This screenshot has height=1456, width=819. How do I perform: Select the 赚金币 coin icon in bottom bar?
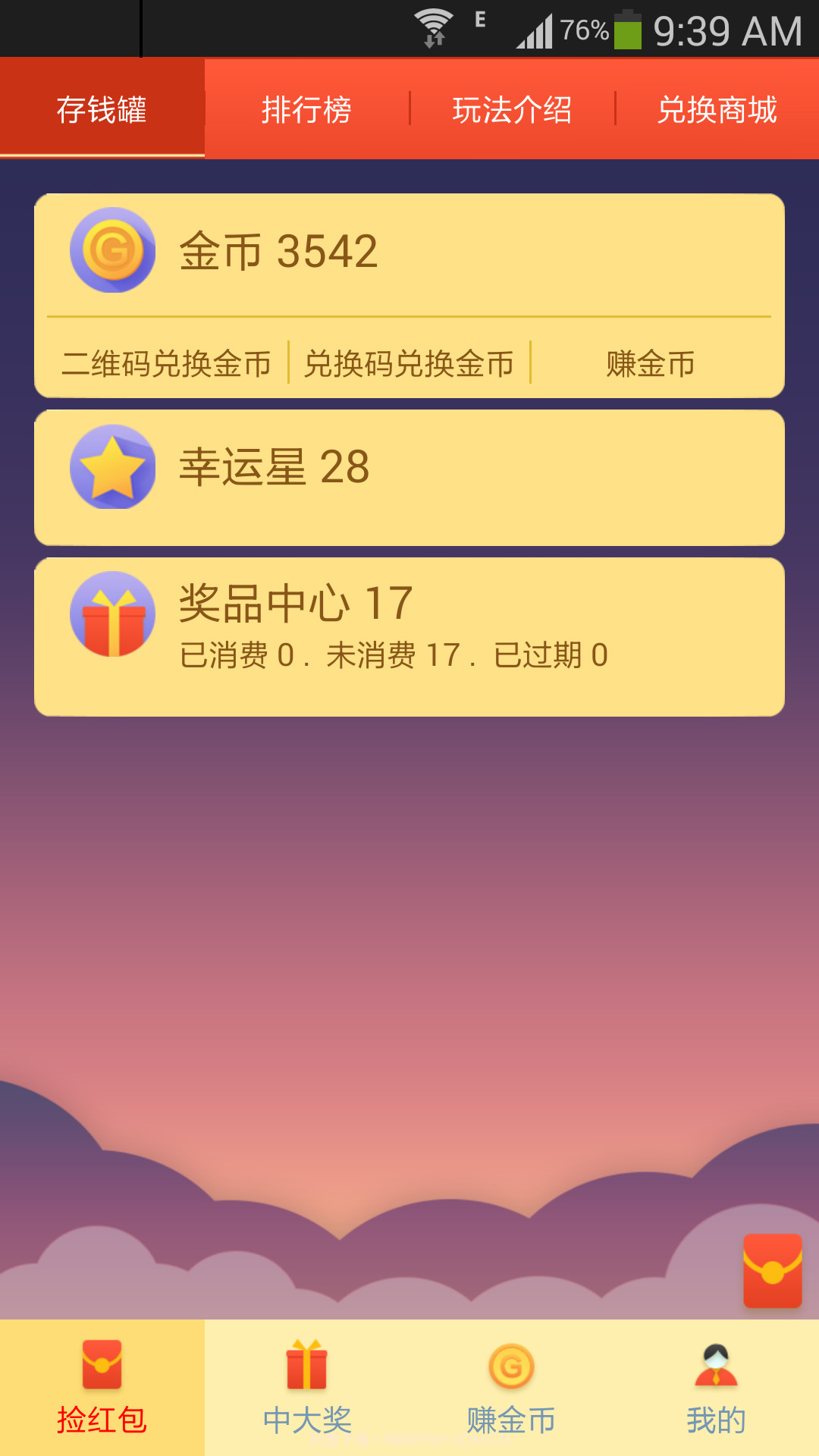pyautogui.click(x=510, y=1365)
